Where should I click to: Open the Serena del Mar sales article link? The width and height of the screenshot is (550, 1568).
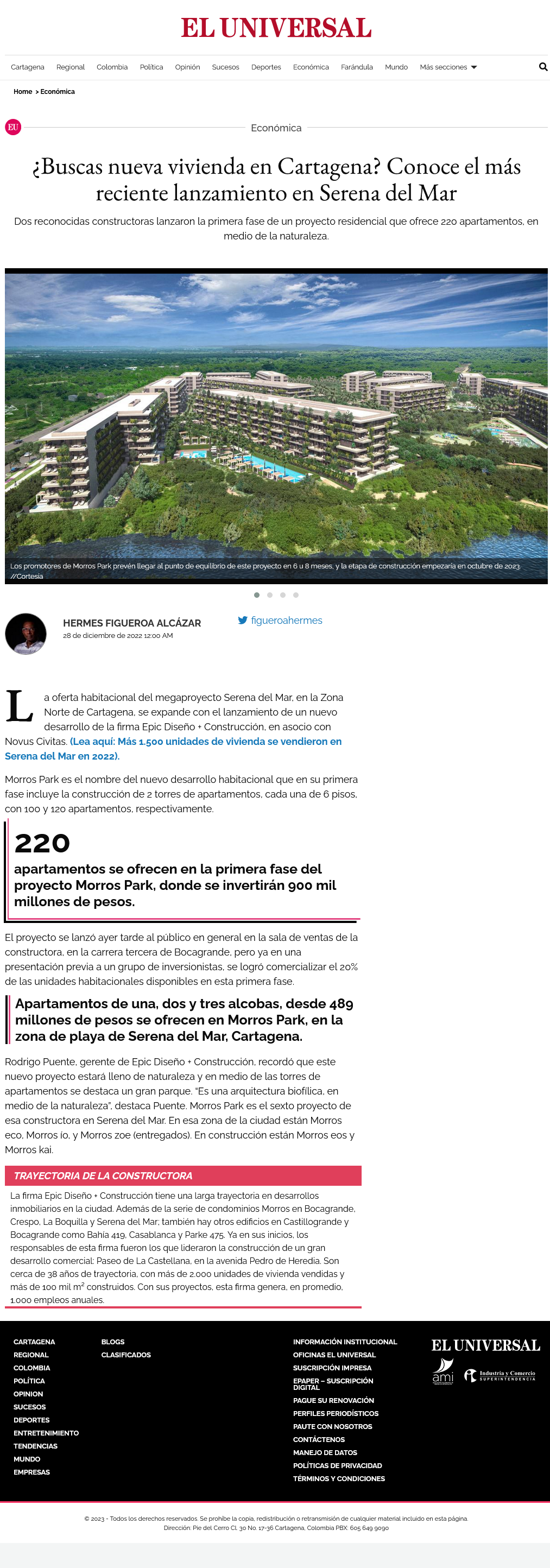(206, 742)
